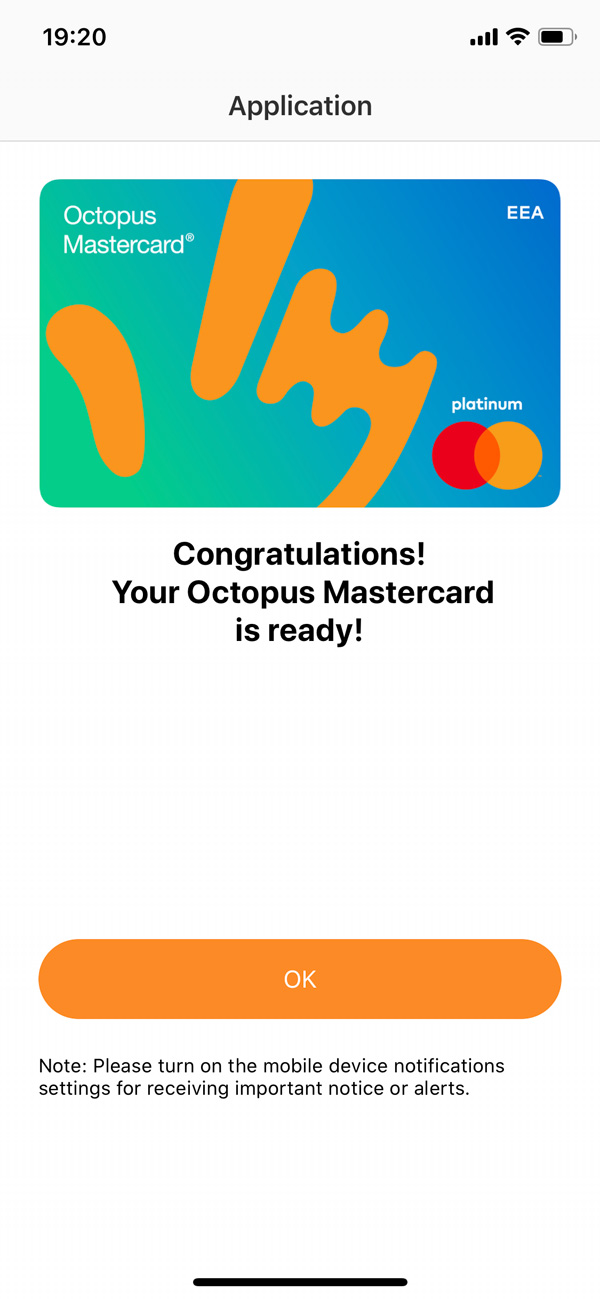Confirm with the orange OK button
Screen dimensions: 600x1299
(x=300, y=979)
